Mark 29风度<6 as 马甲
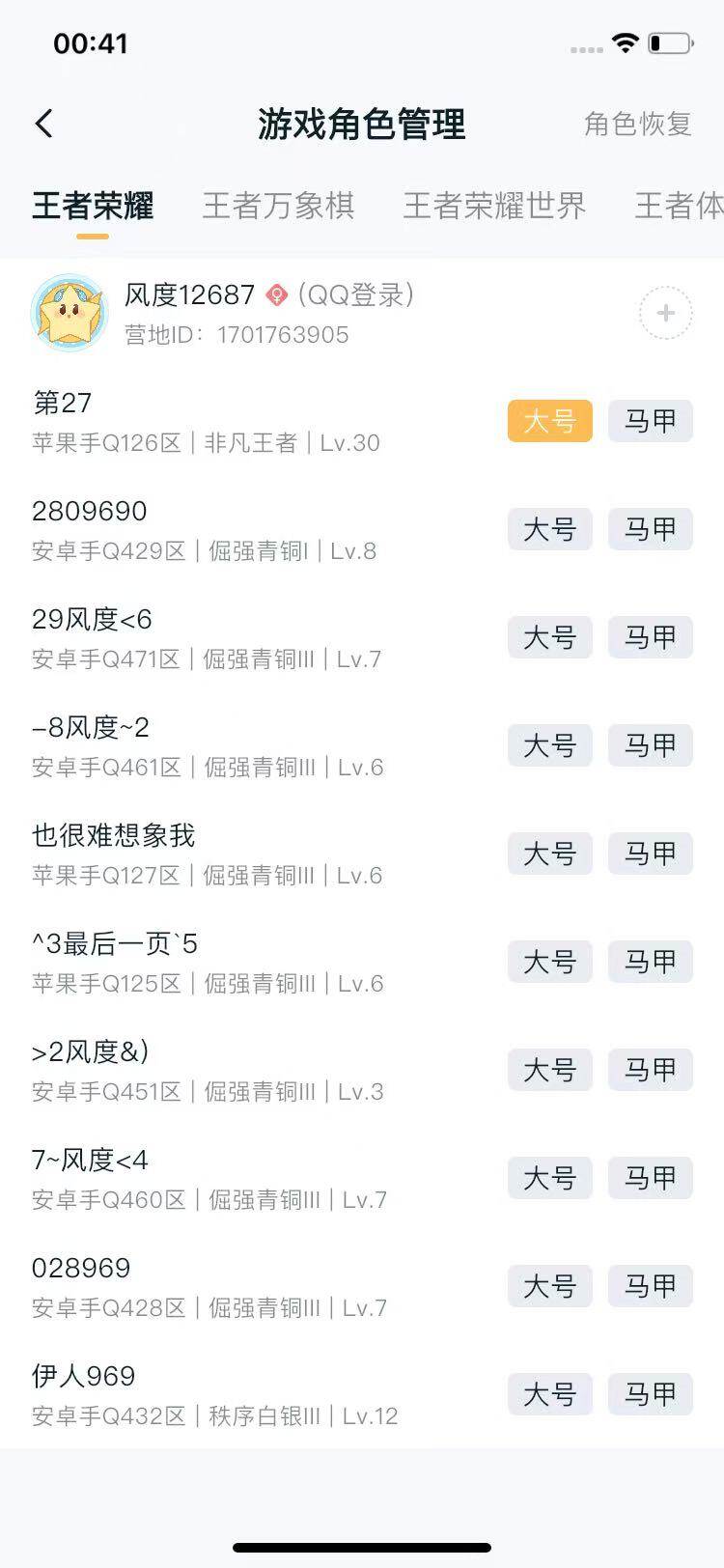The height and width of the screenshot is (1568, 724). pyautogui.click(x=650, y=637)
